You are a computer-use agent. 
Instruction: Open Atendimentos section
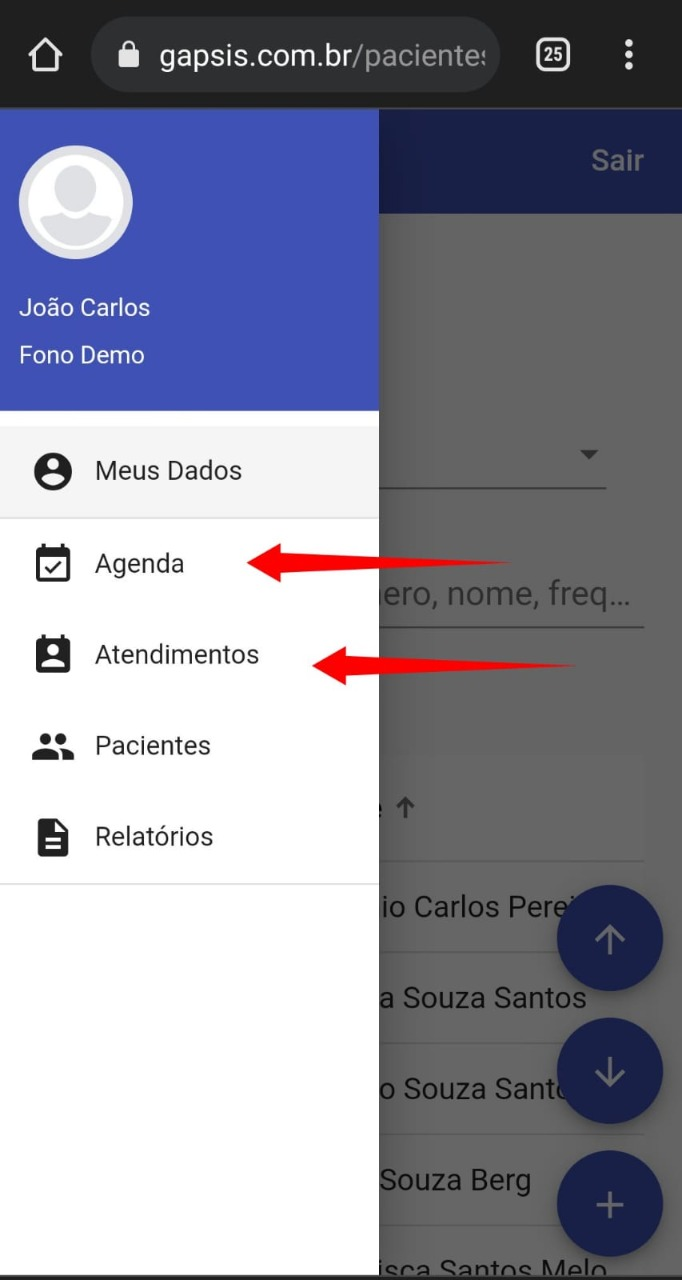176,655
